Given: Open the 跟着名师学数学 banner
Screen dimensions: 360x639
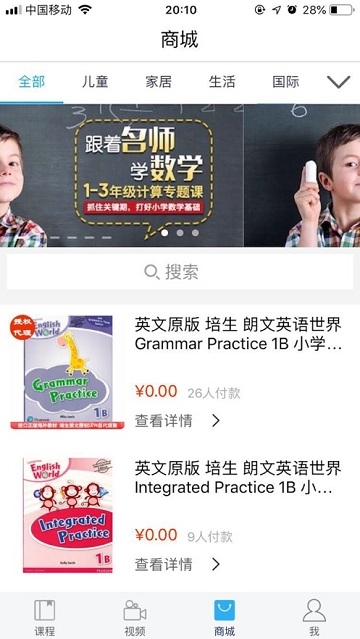Looking at the screenshot, I should [180, 175].
